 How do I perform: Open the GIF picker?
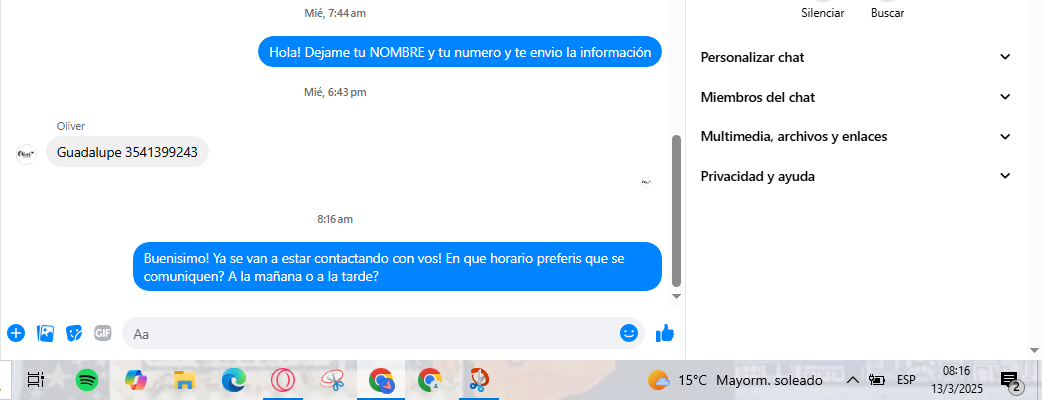click(x=102, y=333)
